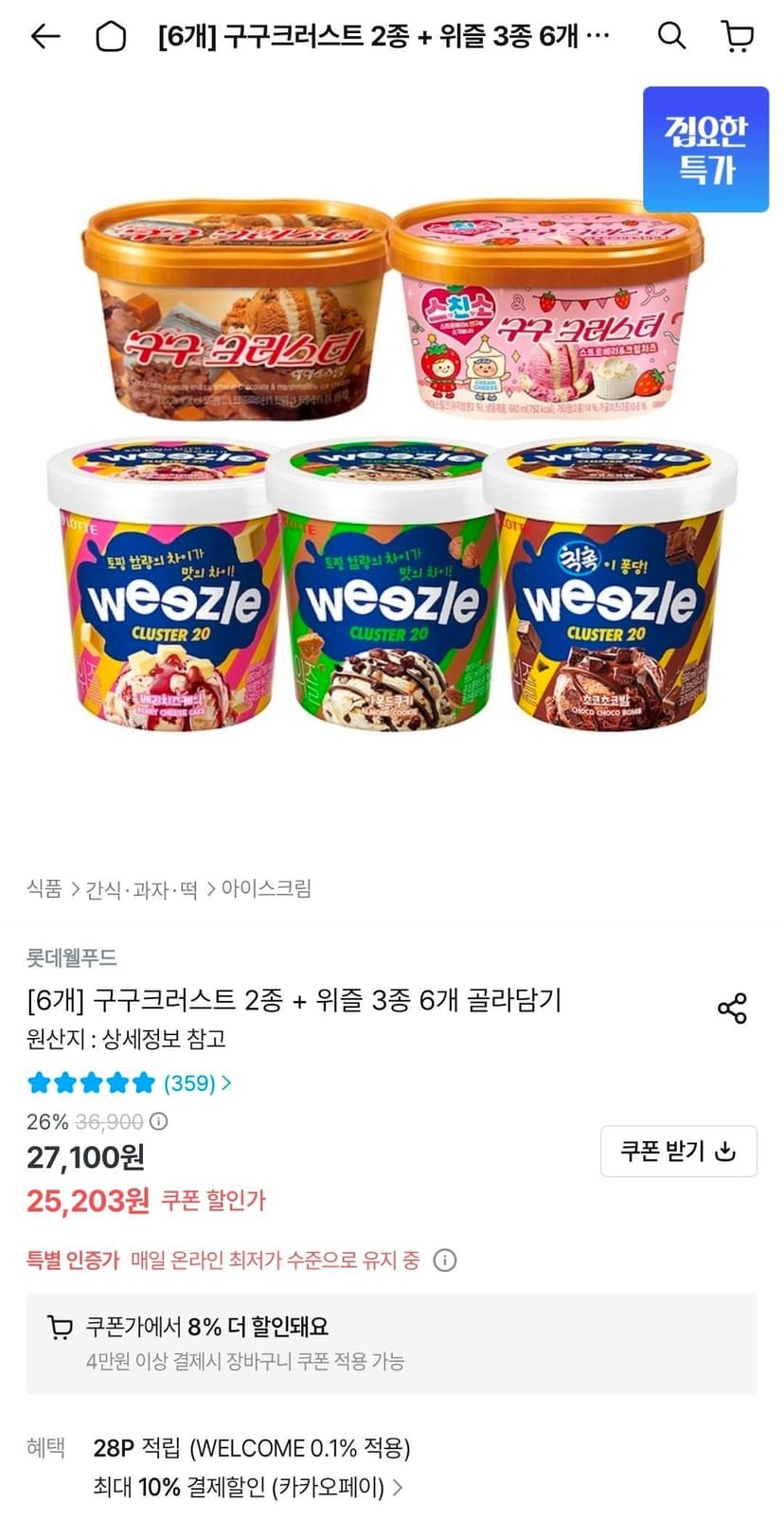Open the home icon in the top bar
Image resolution: width=784 pixels, height=1520 pixels.
(x=111, y=37)
